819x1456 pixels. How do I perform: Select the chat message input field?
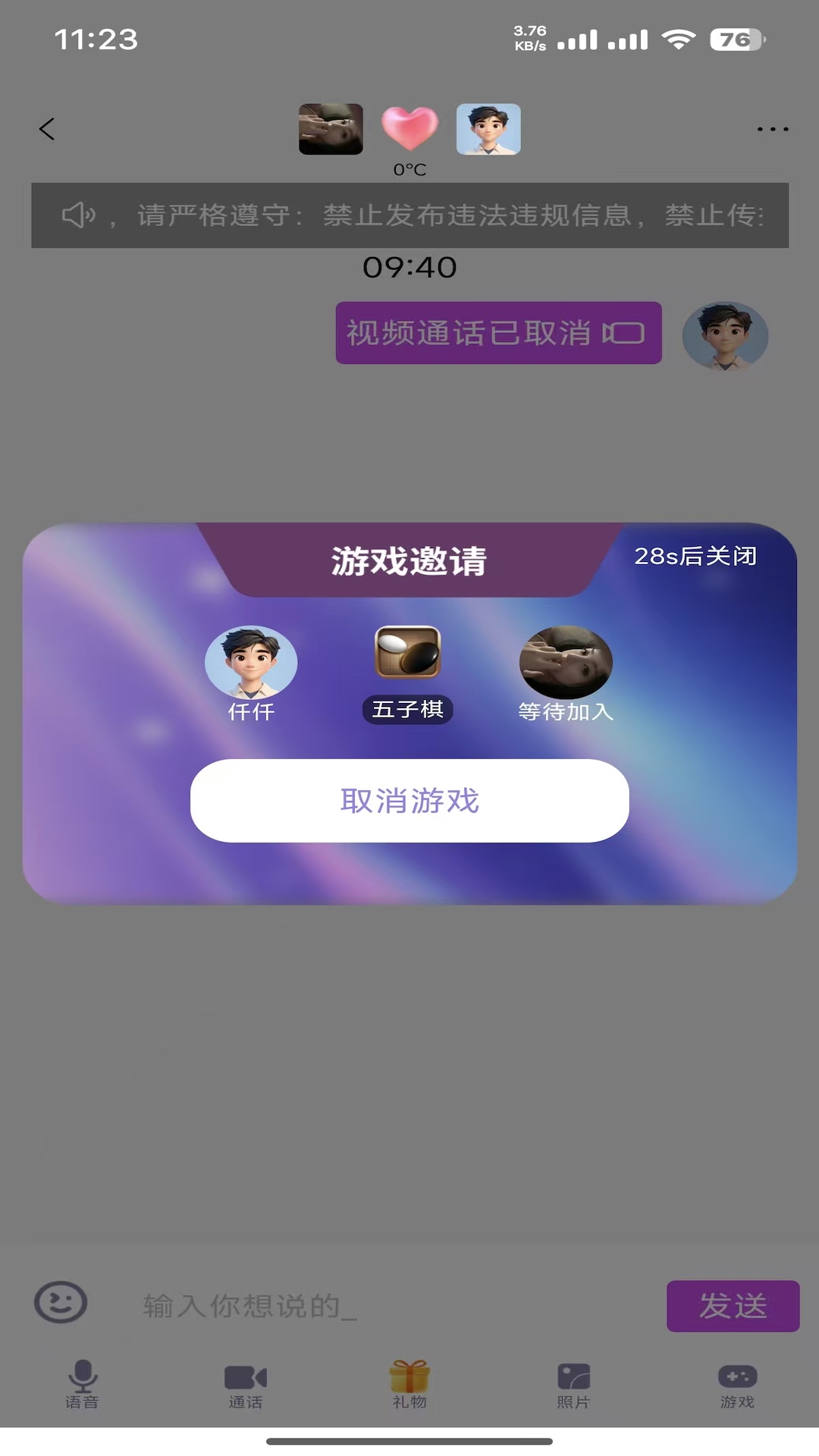[303, 1303]
